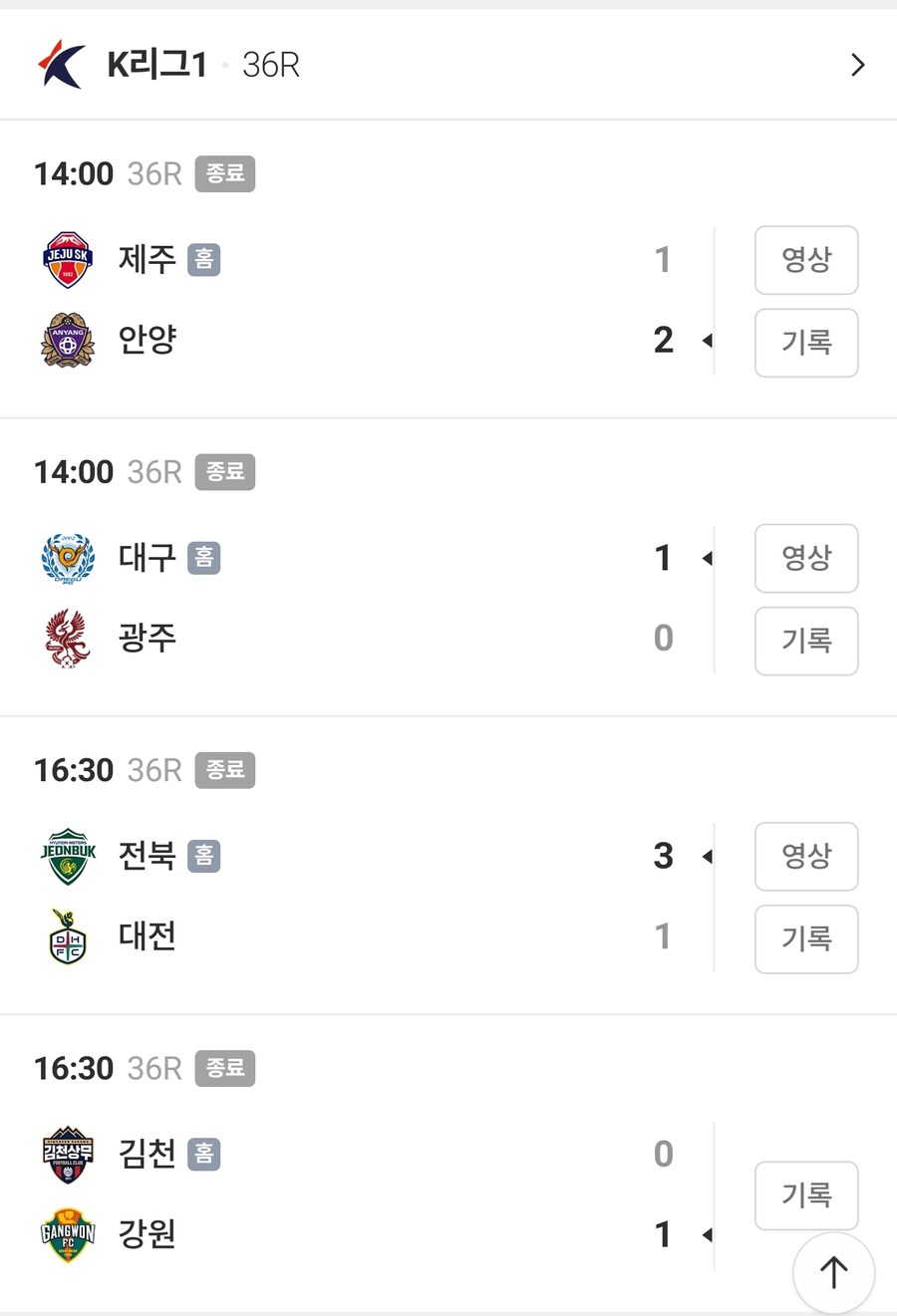Select the 대전 club crest
The height and width of the screenshot is (1316, 897).
(66, 936)
